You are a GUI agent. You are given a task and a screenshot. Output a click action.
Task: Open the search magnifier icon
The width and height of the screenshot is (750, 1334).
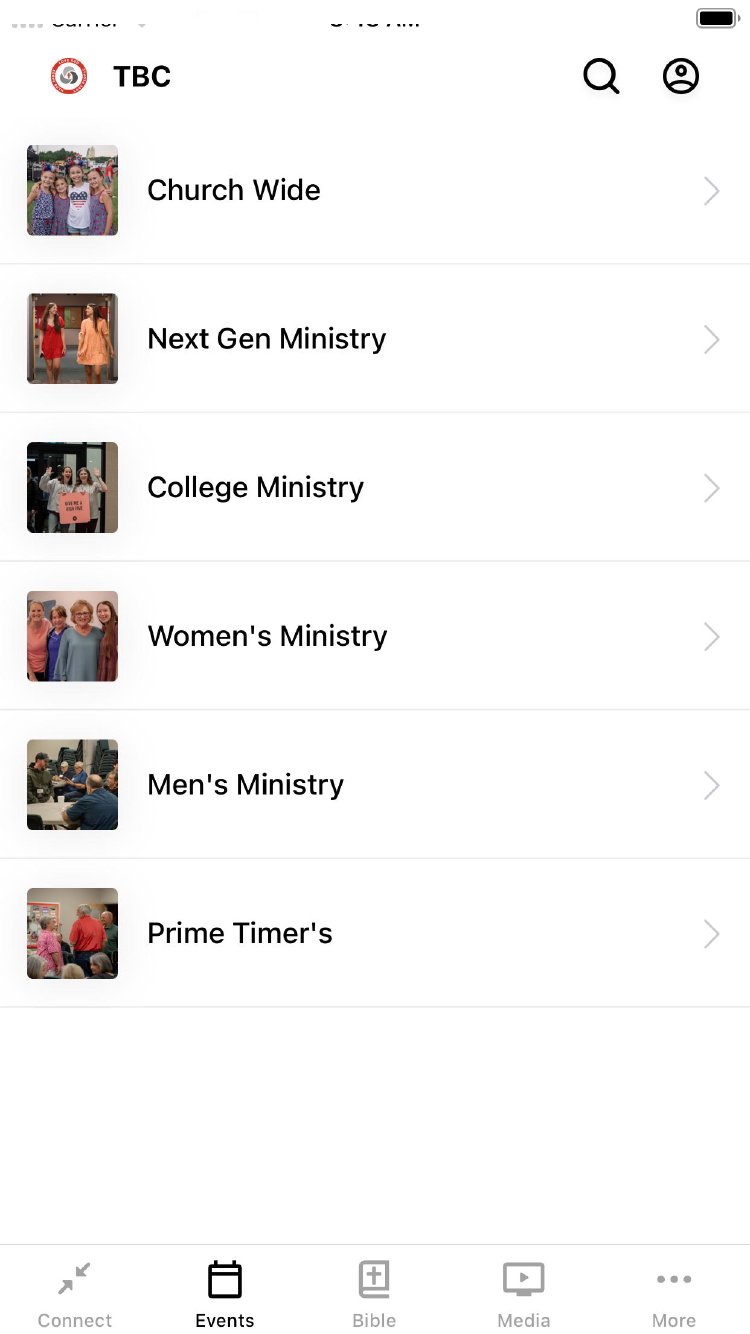click(x=601, y=76)
